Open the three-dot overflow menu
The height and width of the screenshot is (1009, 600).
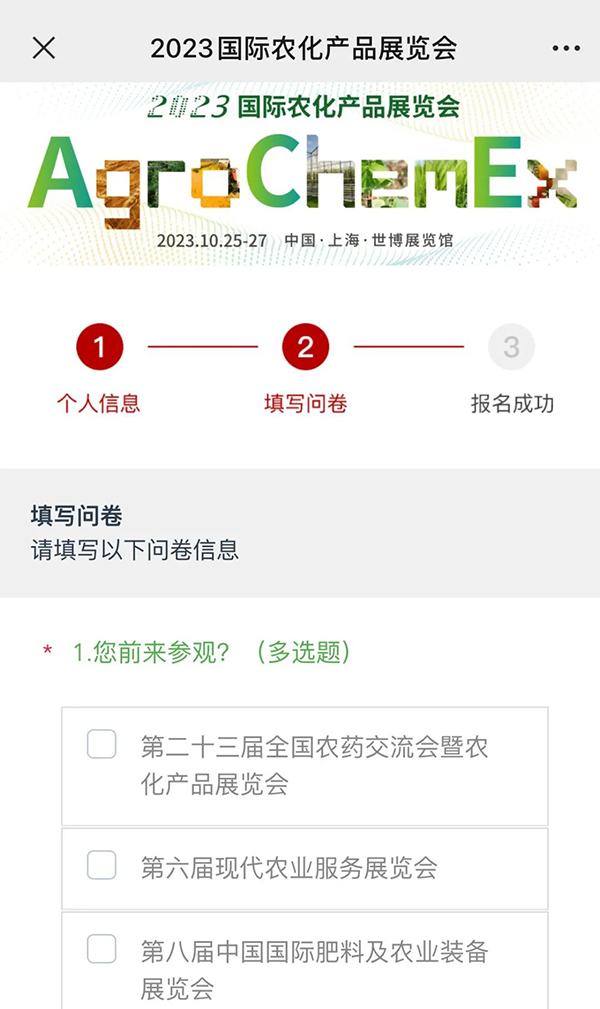(566, 48)
